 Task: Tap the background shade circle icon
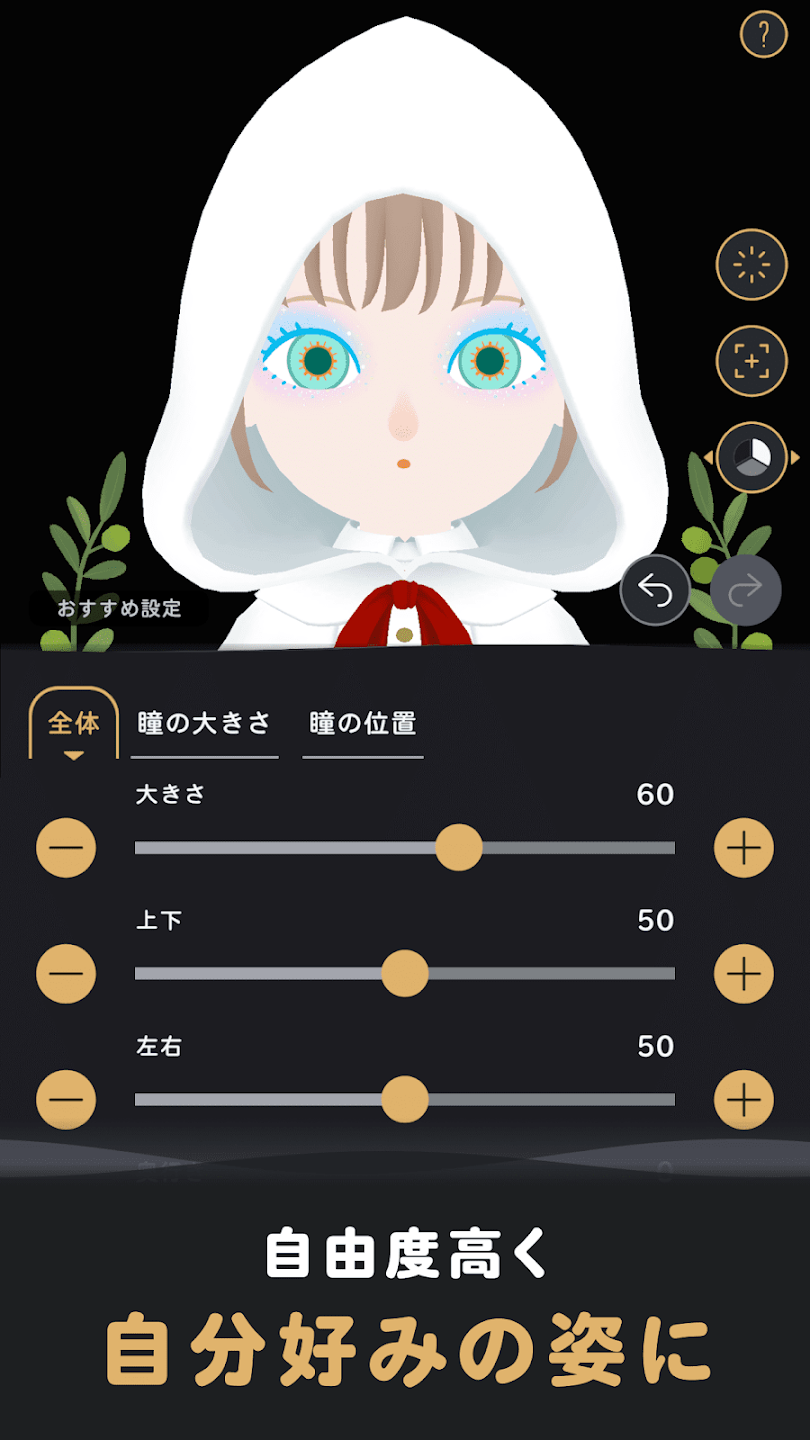751,457
